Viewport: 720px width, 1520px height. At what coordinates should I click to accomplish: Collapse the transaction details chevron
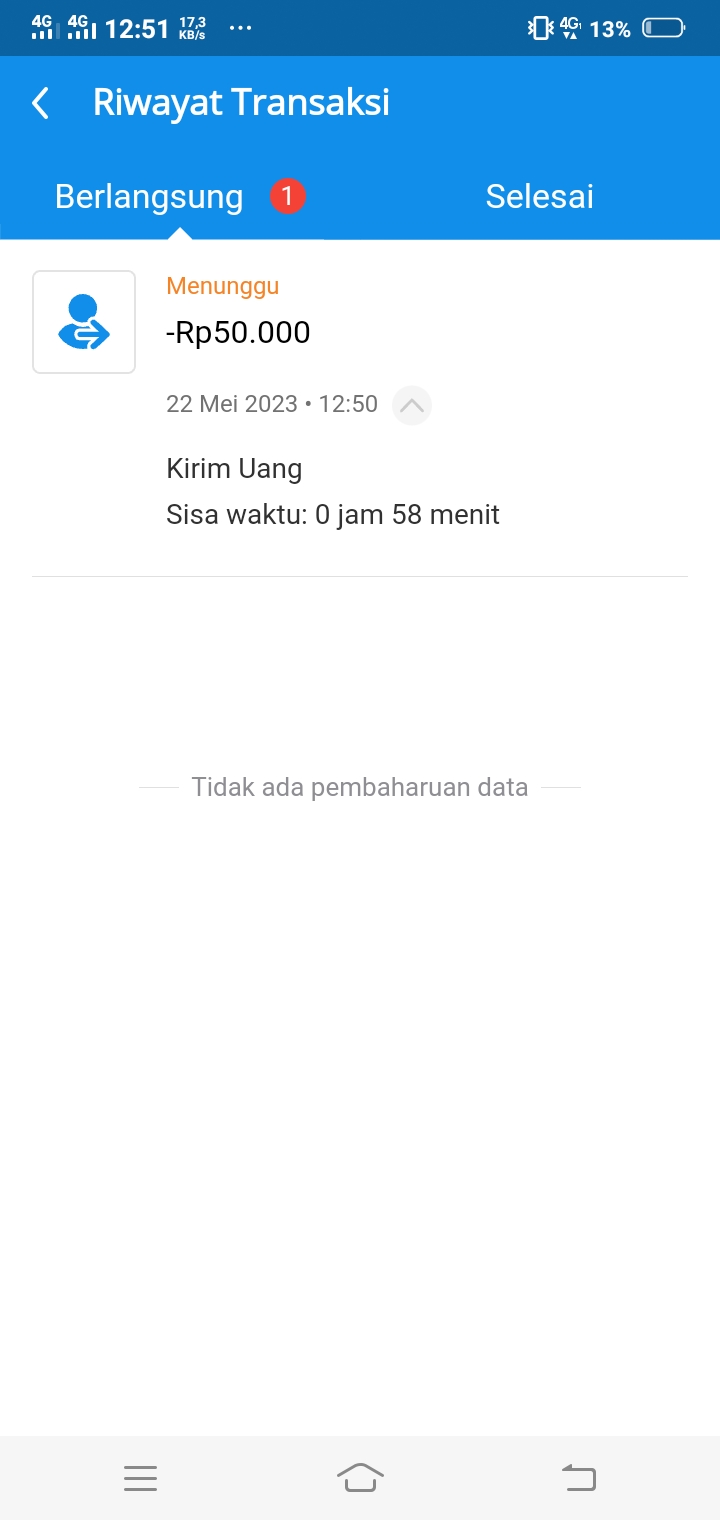pos(412,405)
